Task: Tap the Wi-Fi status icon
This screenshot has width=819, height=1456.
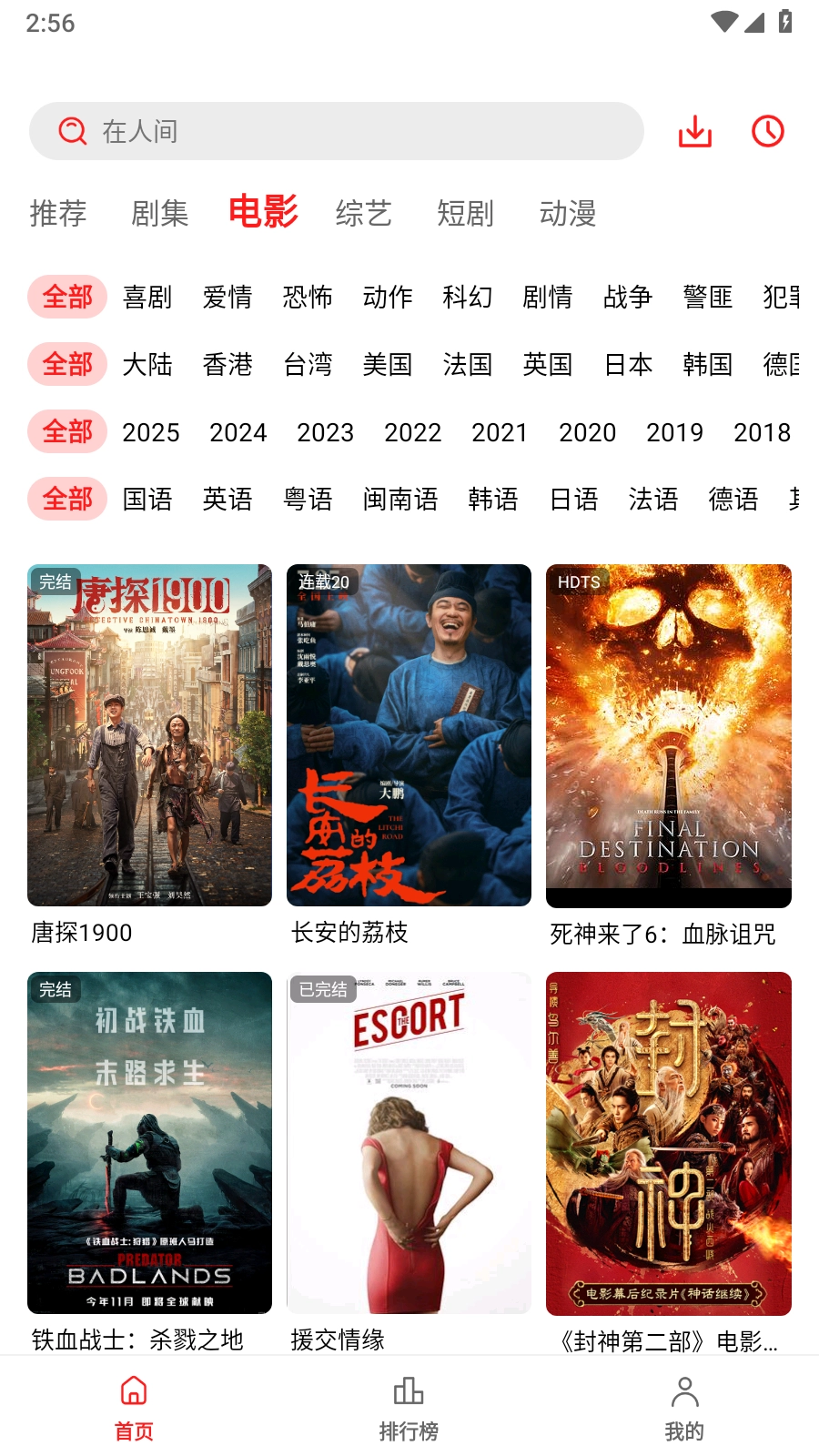Action: click(723, 23)
